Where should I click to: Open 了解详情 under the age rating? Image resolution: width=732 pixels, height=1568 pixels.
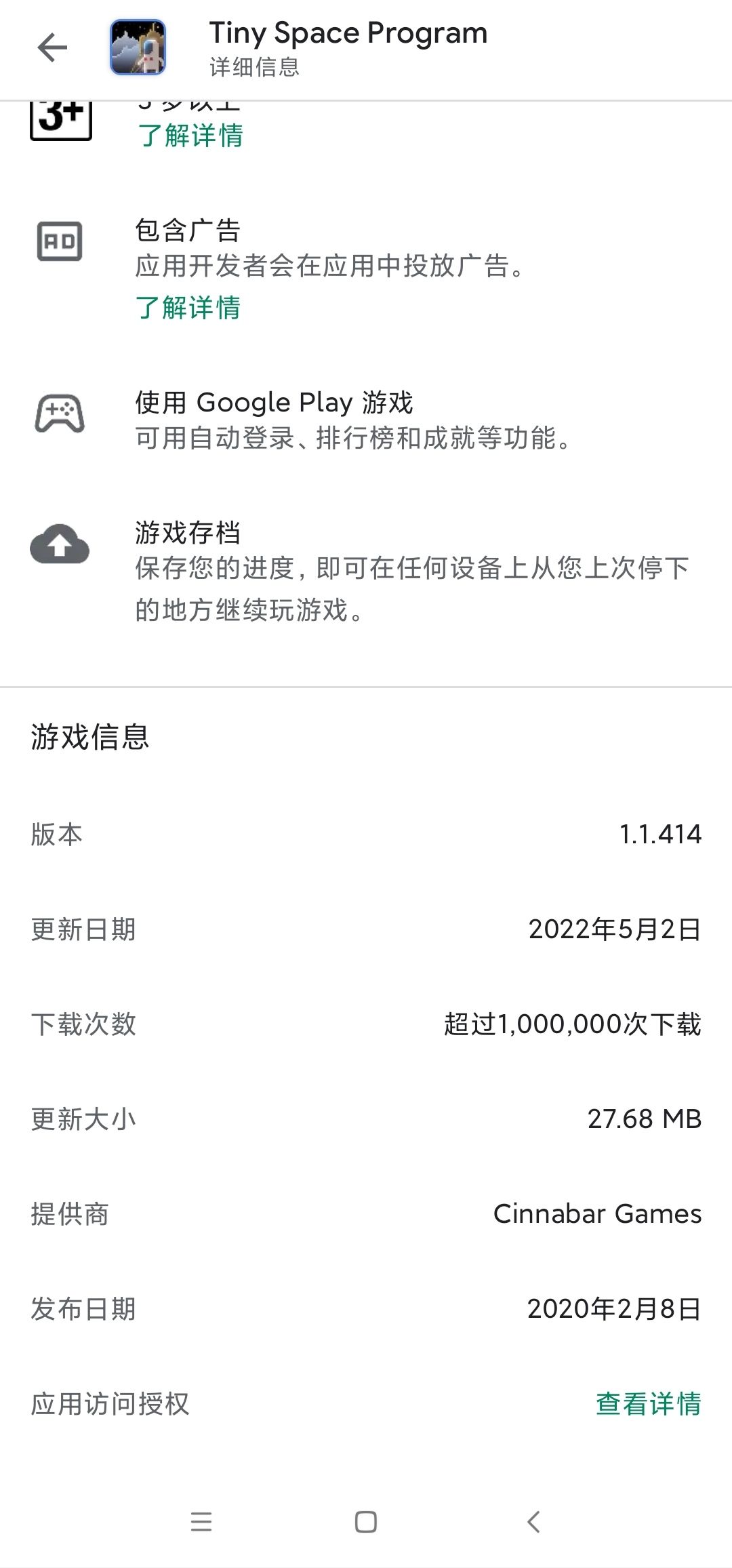(x=188, y=136)
